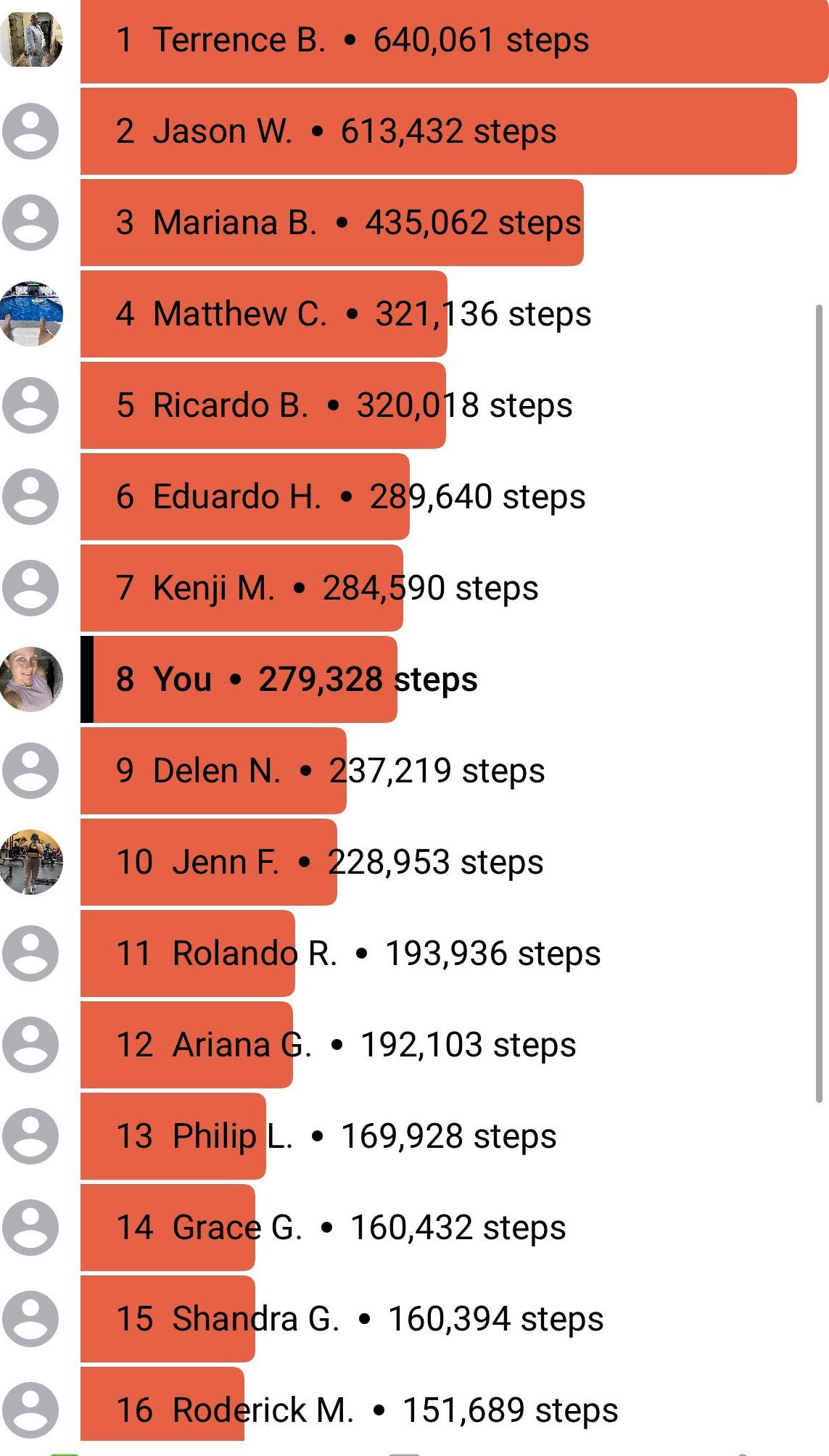View Kenji M.'s profile row
Viewport: 829px width, 1456px height.
point(327,588)
